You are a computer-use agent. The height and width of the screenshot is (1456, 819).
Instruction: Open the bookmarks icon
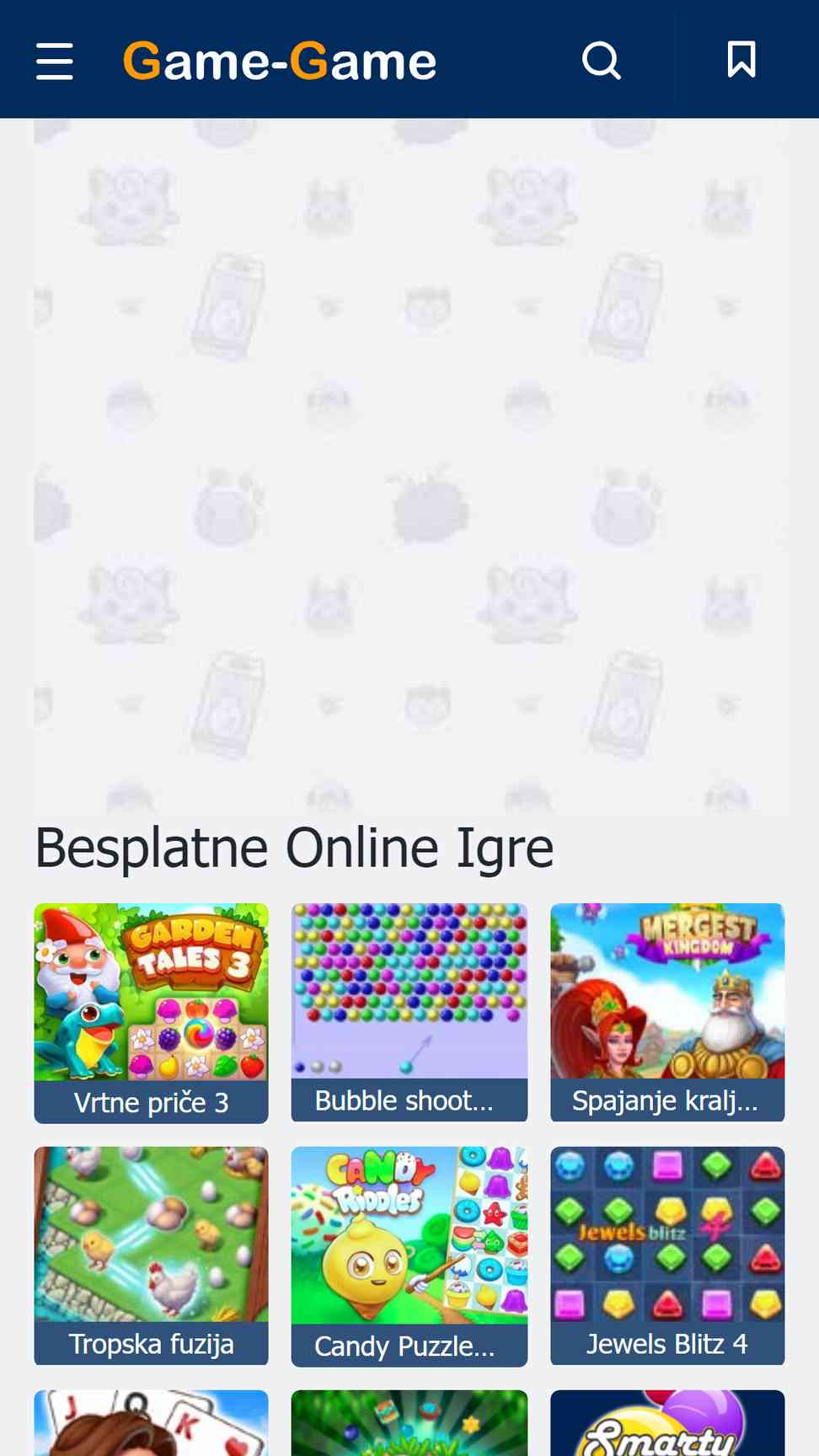[x=741, y=60]
